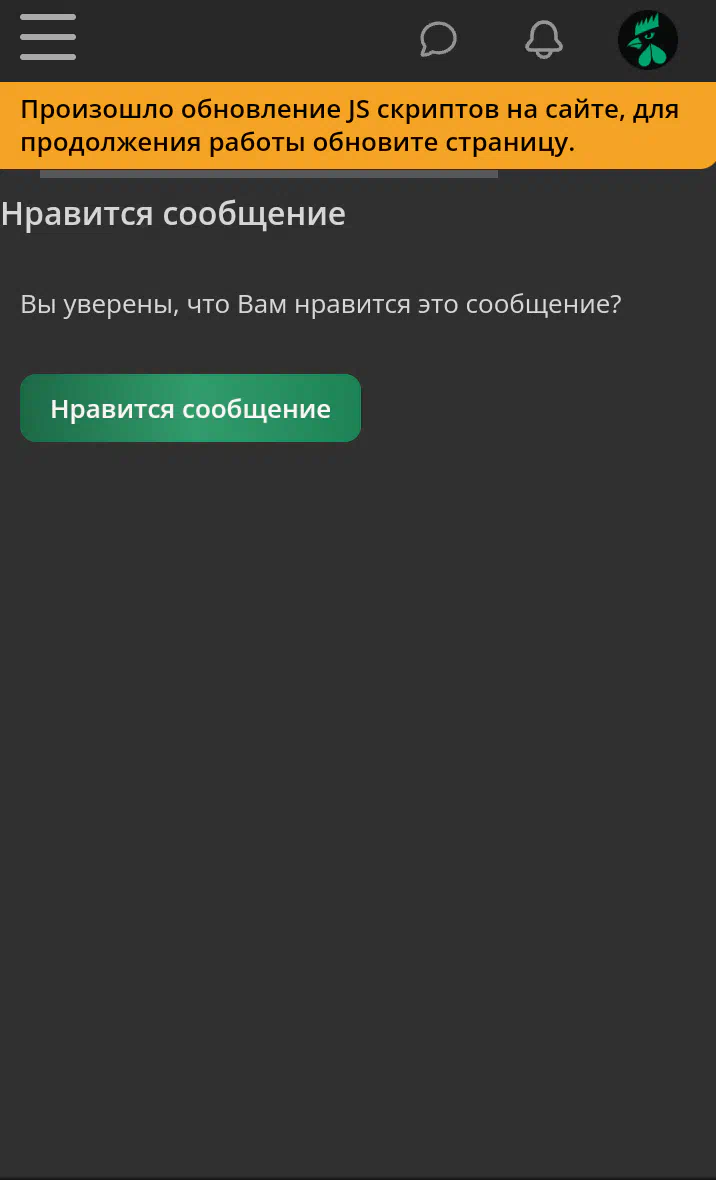This screenshot has width=716, height=1180.
Task: Confirm with the green Нравится сообщение button
Action: [190, 408]
